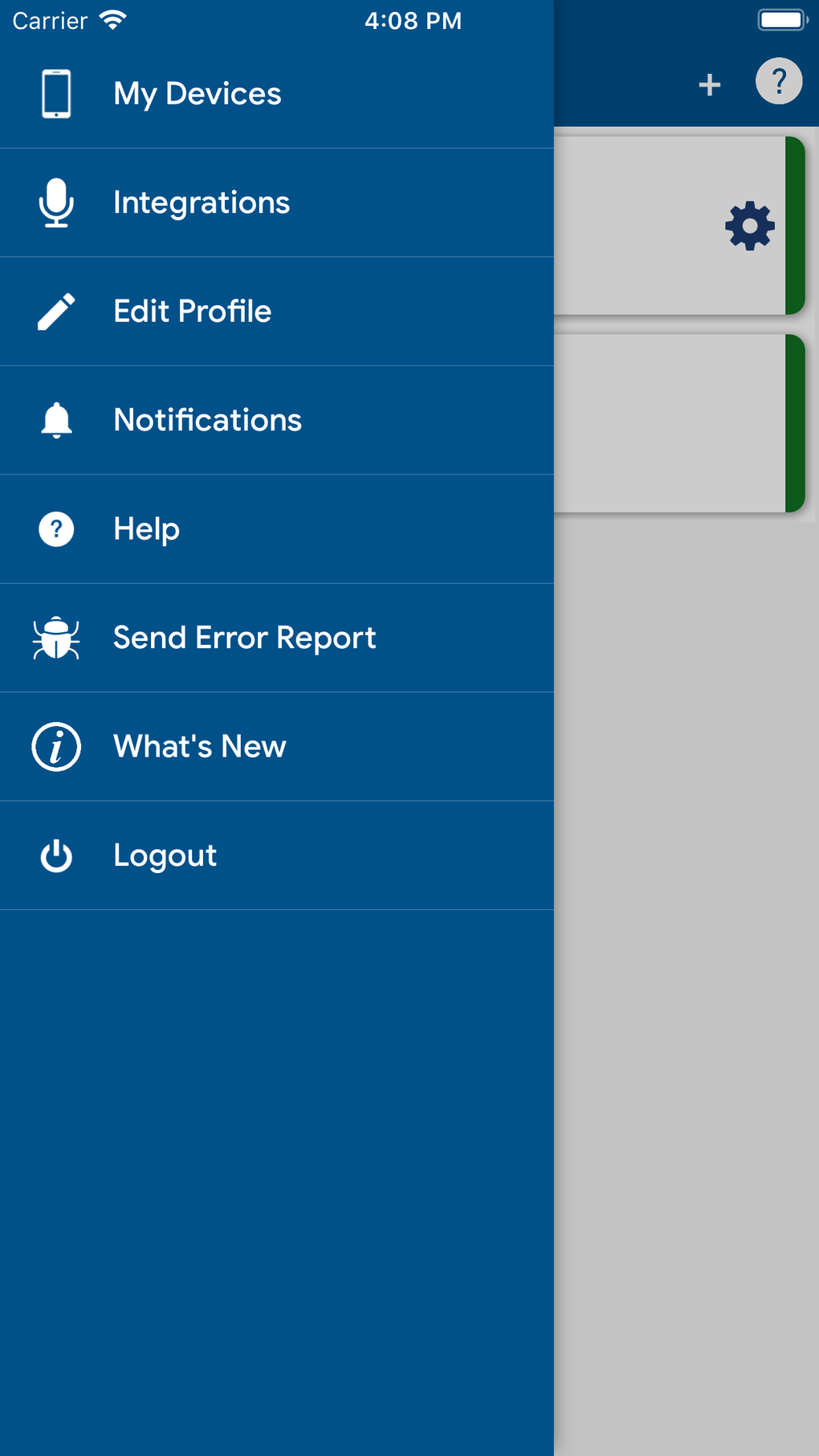Go to Integrations
The width and height of the screenshot is (819, 1456).
[201, 202]
